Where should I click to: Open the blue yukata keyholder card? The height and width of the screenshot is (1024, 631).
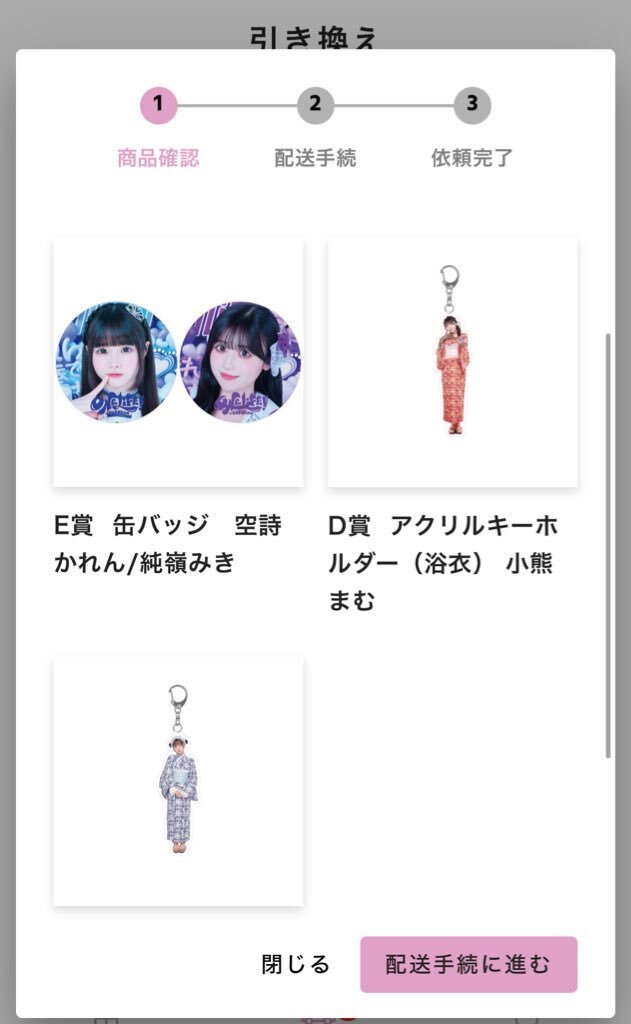coord(178,781)
